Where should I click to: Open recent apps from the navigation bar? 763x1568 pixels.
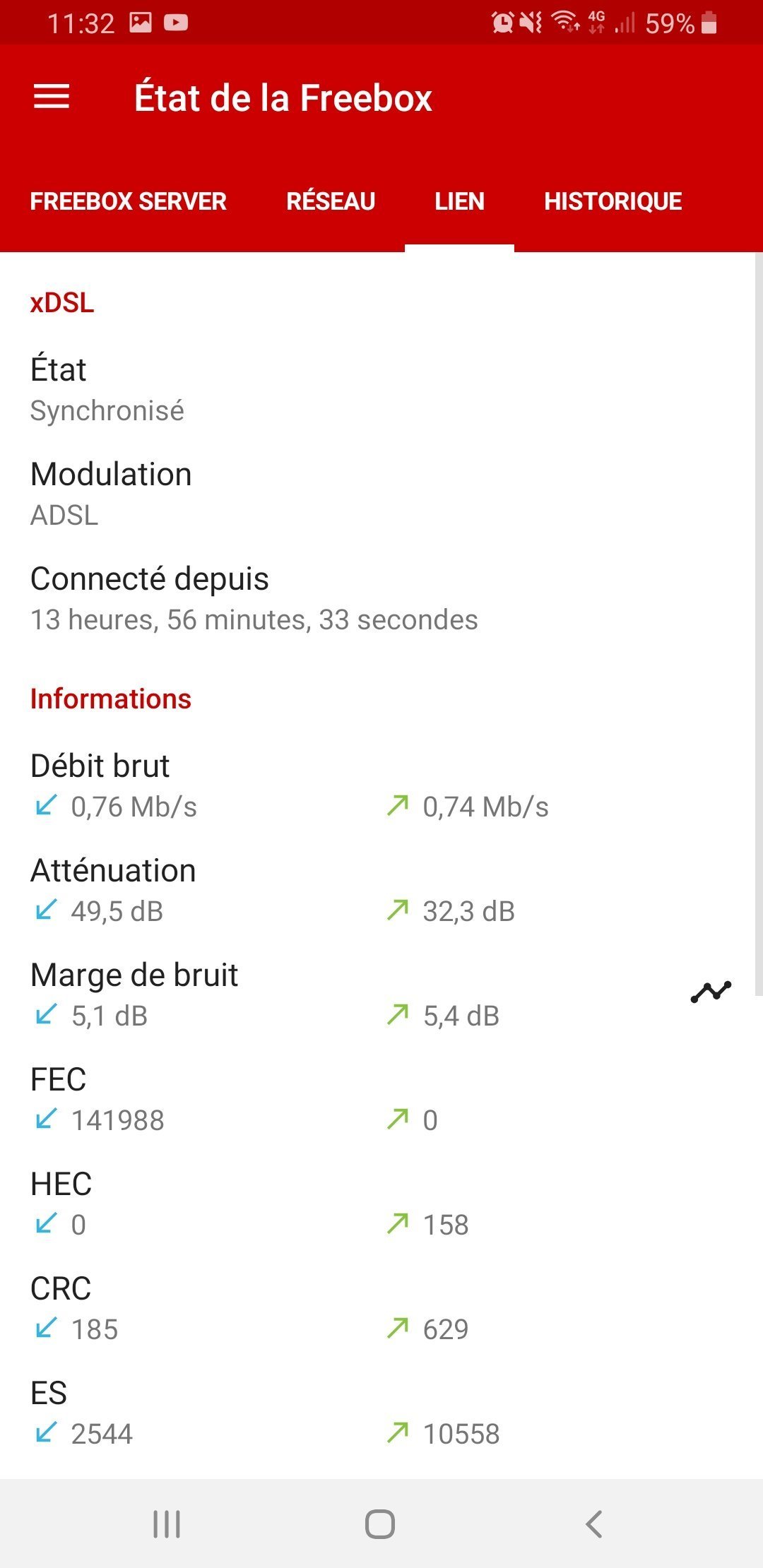point(167,1524)
